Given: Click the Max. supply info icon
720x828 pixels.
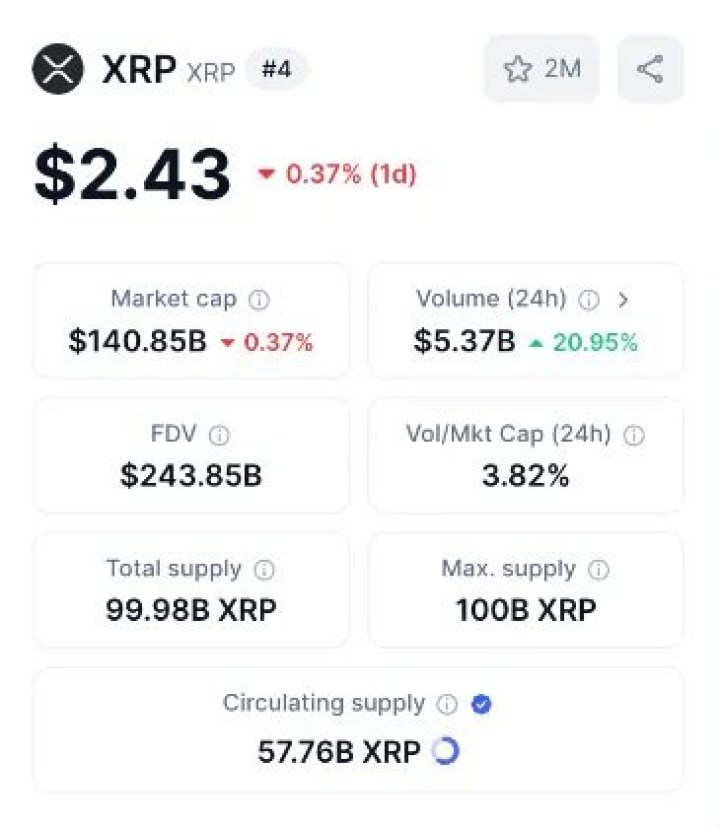Looking at the screenshot, I should [x=598, y=568].
